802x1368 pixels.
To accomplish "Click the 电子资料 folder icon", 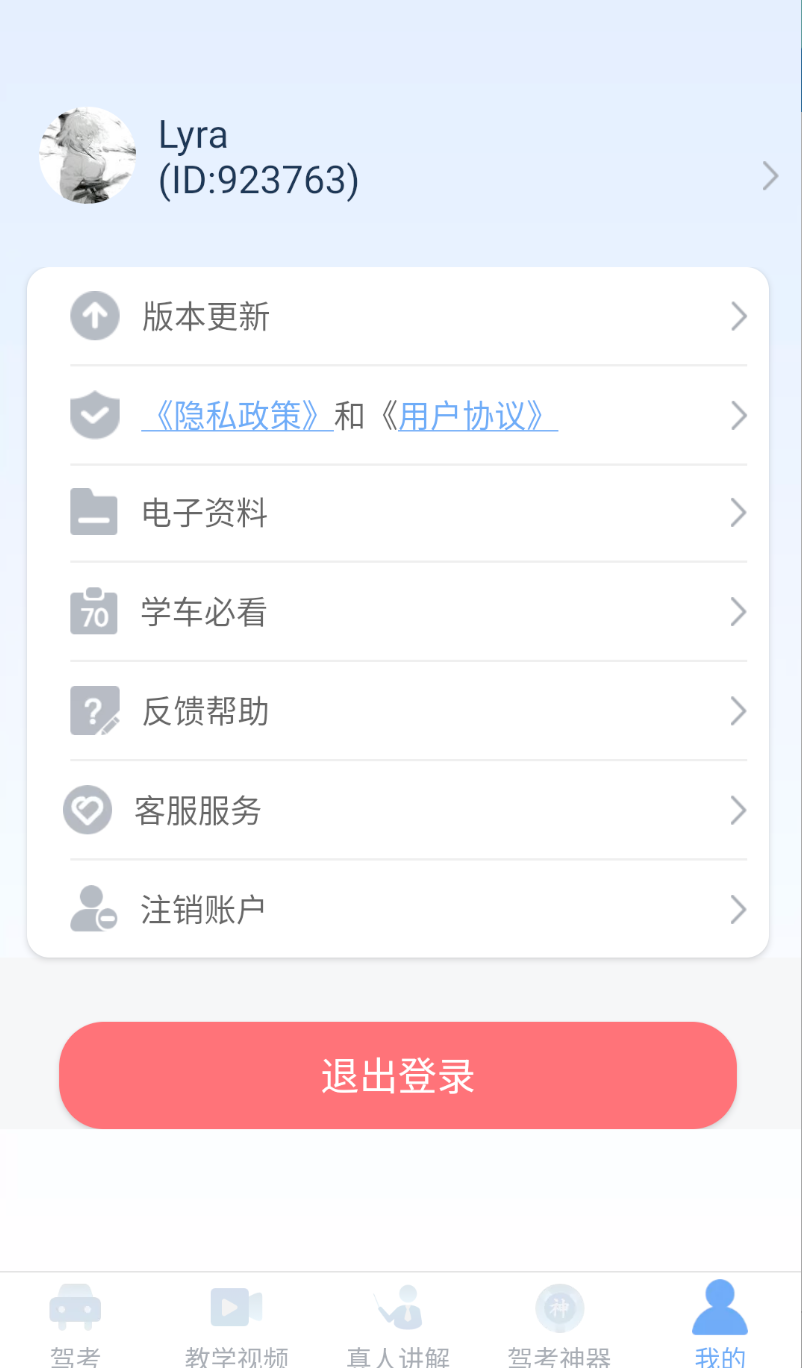I will (x=94, y=512).
